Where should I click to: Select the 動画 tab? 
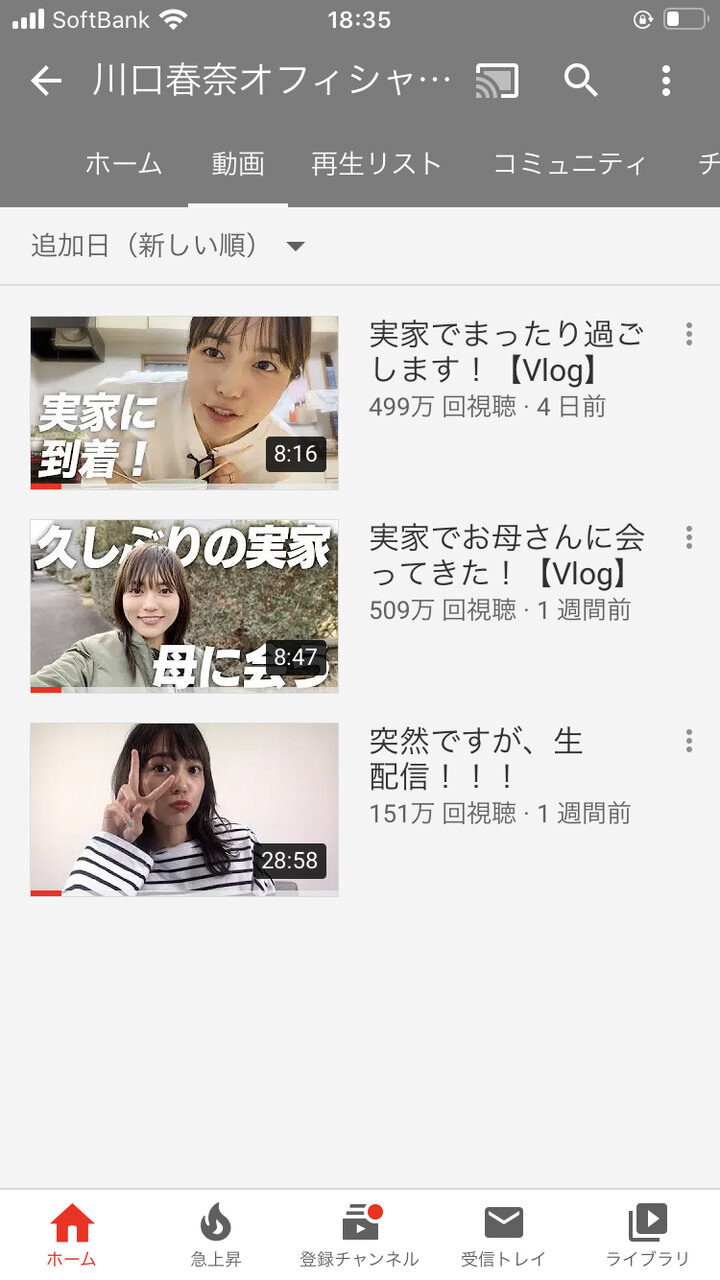click(x=238, y=164)
